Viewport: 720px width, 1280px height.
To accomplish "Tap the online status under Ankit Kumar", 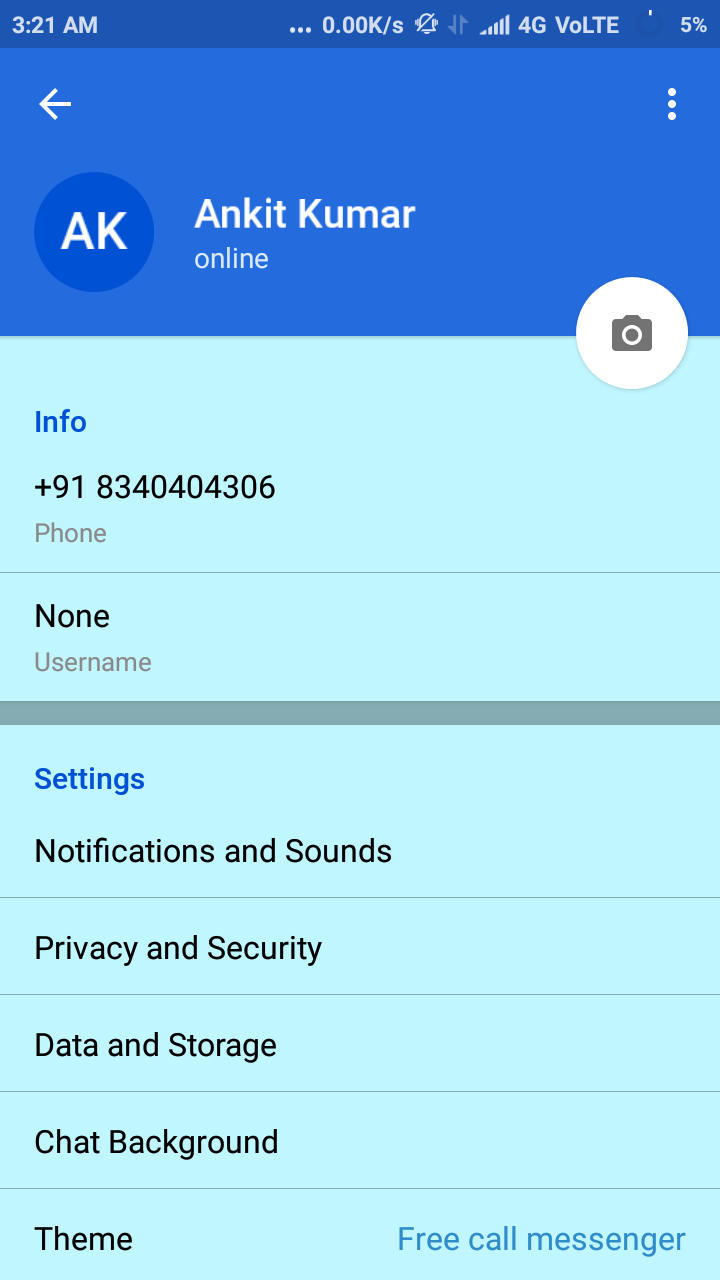I will point(231,258).
